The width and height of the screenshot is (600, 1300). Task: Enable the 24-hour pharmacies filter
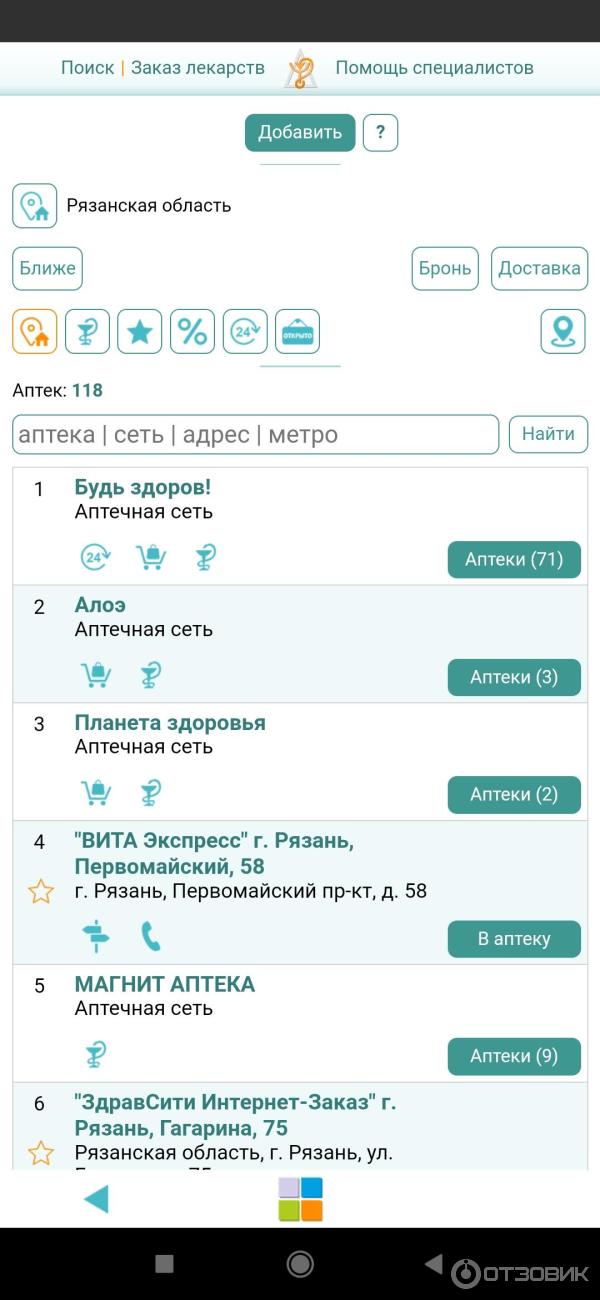pyautogui.click(x=245, y=332)
